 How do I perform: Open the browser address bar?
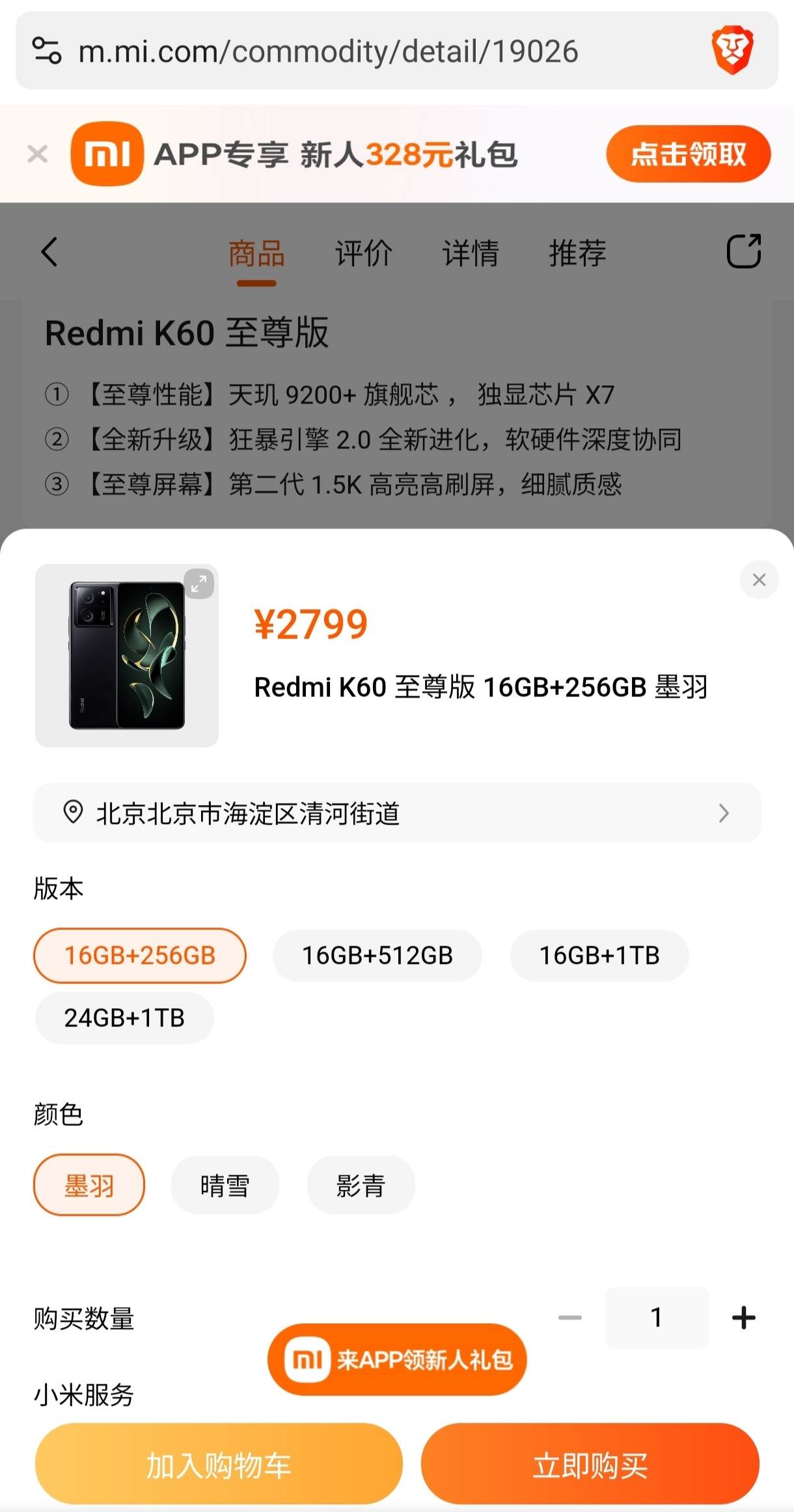click(328, 51)
